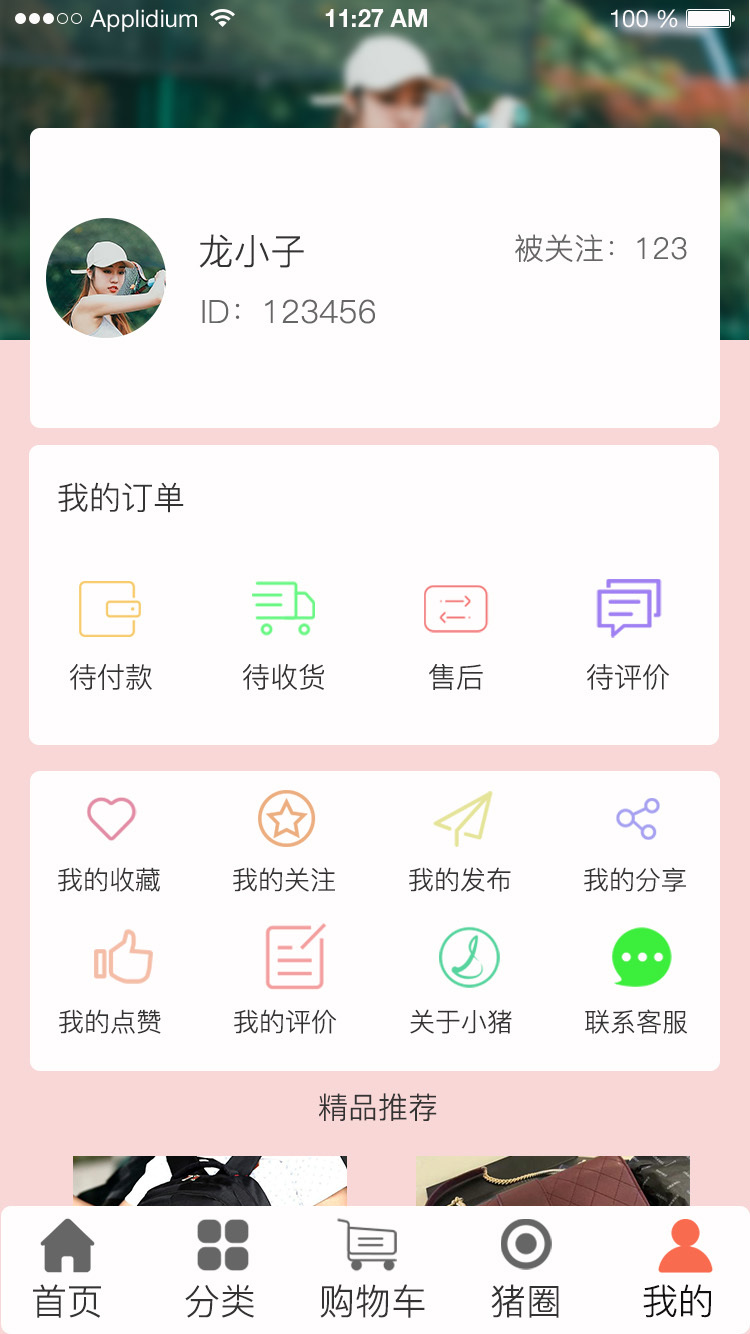
Task: Open 我的分享 shares
Action: [x=636, y=844]
